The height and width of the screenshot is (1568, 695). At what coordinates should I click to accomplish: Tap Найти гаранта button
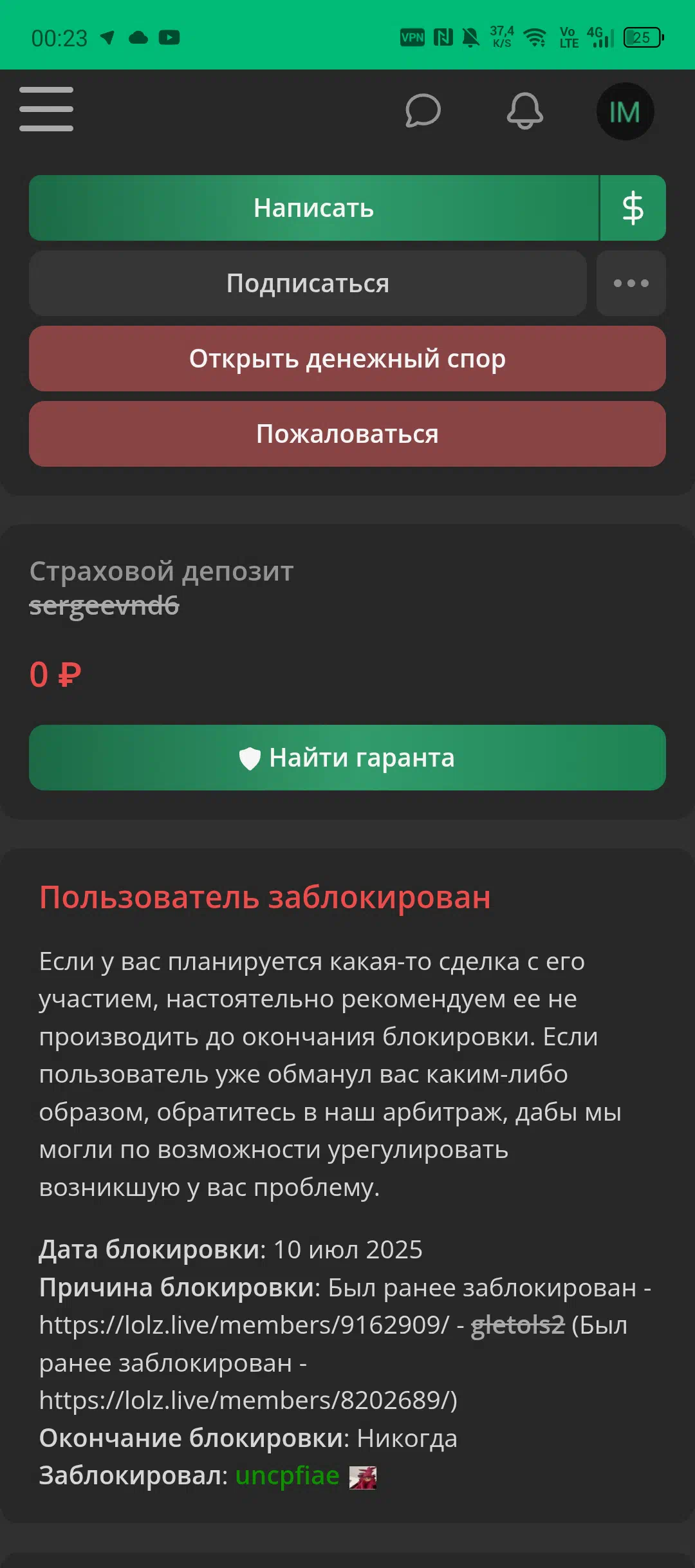[x=347, y=758]
